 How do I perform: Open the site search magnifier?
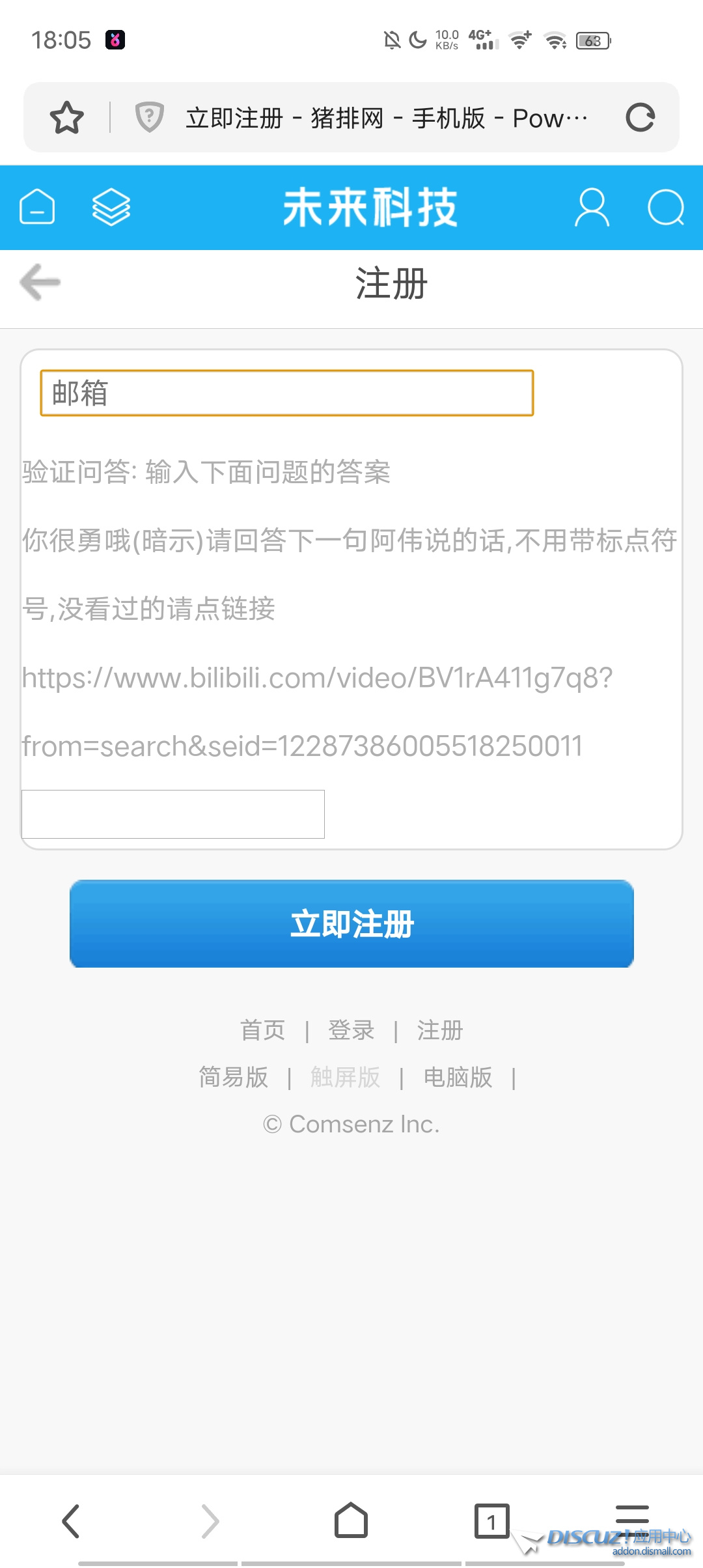point(665,208)
